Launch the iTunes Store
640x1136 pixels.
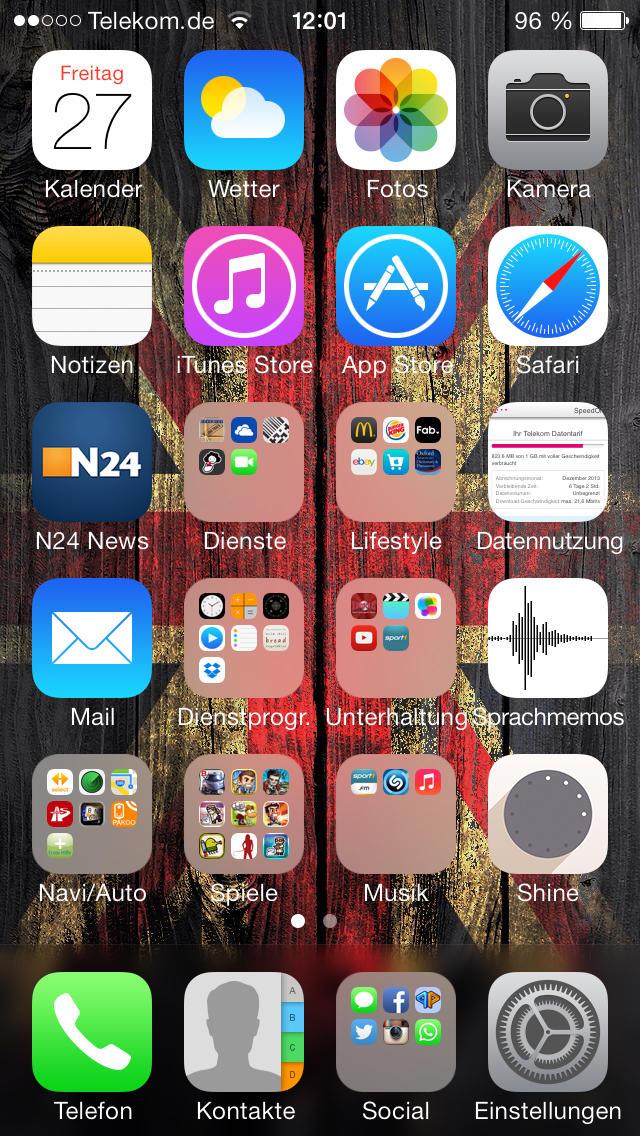pyautogui.click(x=244, y=286)
